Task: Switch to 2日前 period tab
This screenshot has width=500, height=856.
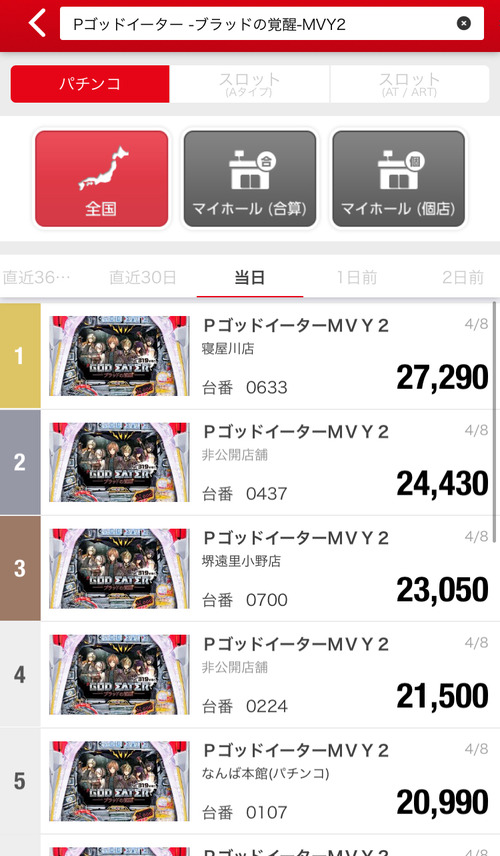Action: (462, 277)
